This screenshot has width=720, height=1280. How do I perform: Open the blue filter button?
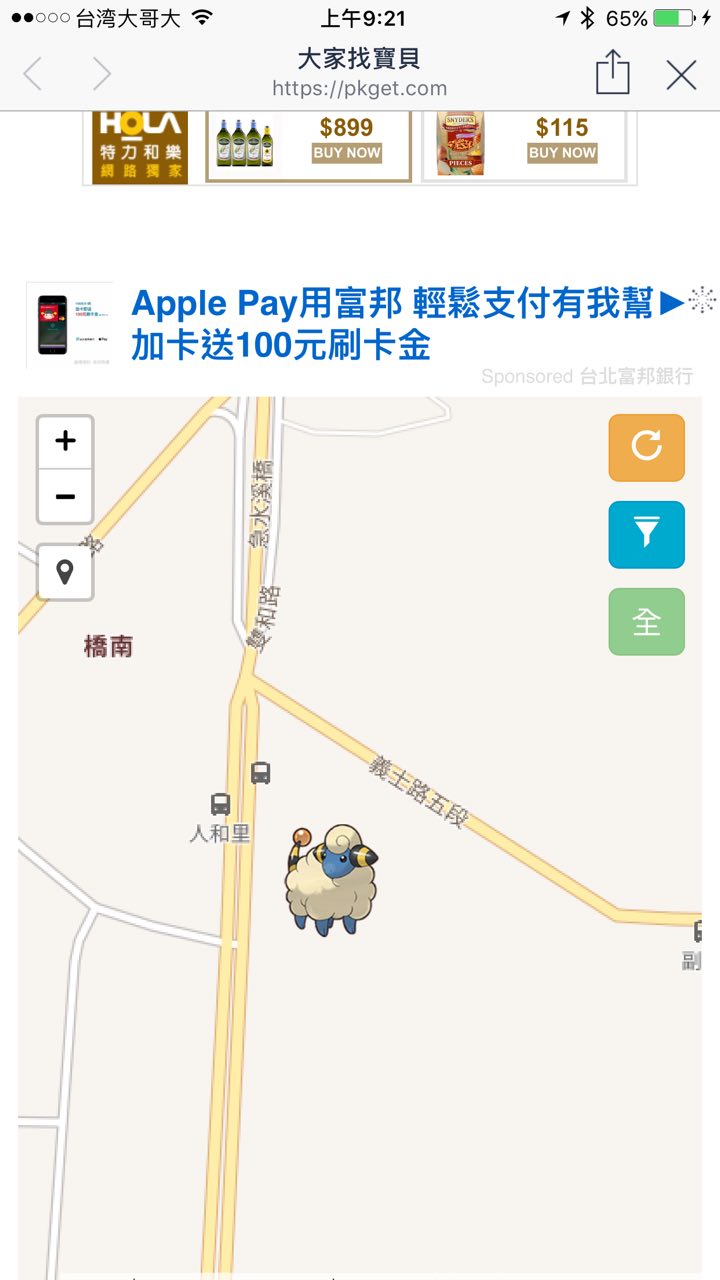[646, 534]
